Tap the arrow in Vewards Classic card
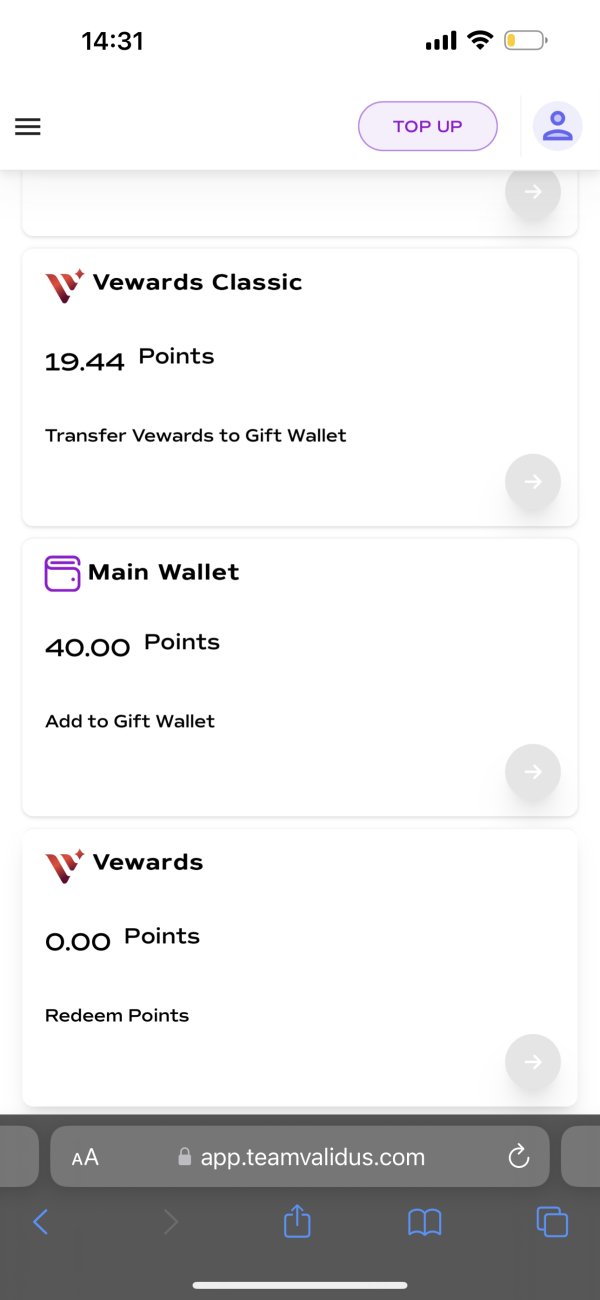This screenshot has height=1300, width=600. (x=533, y=482)
